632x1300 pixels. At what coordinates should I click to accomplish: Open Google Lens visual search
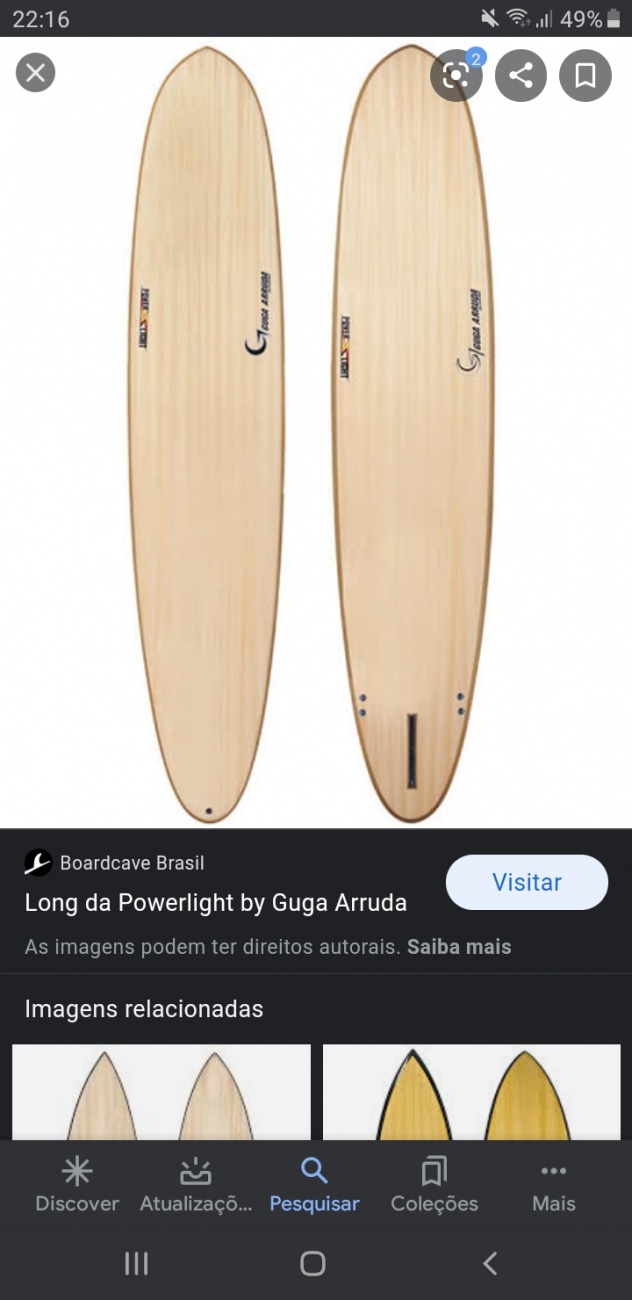coord(456,76)
